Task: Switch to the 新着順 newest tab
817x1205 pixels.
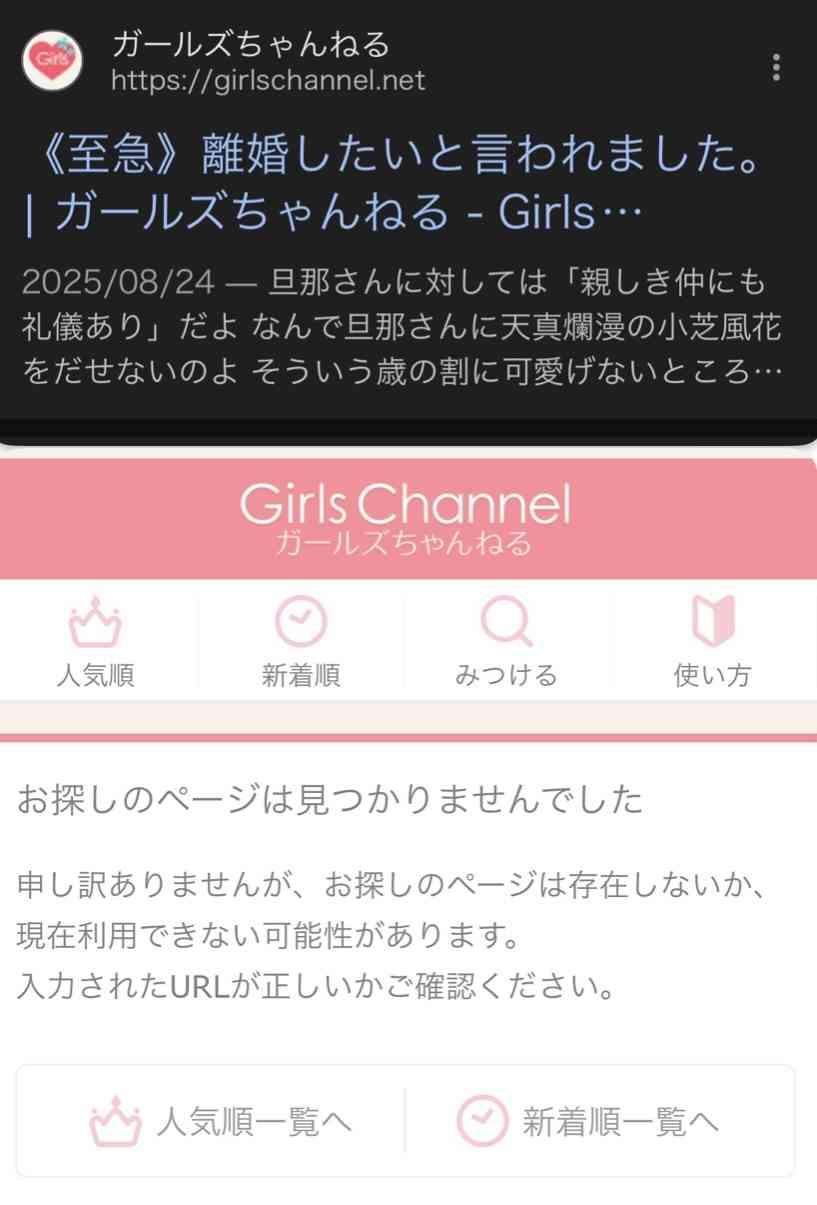Action: tap(301, 642)
